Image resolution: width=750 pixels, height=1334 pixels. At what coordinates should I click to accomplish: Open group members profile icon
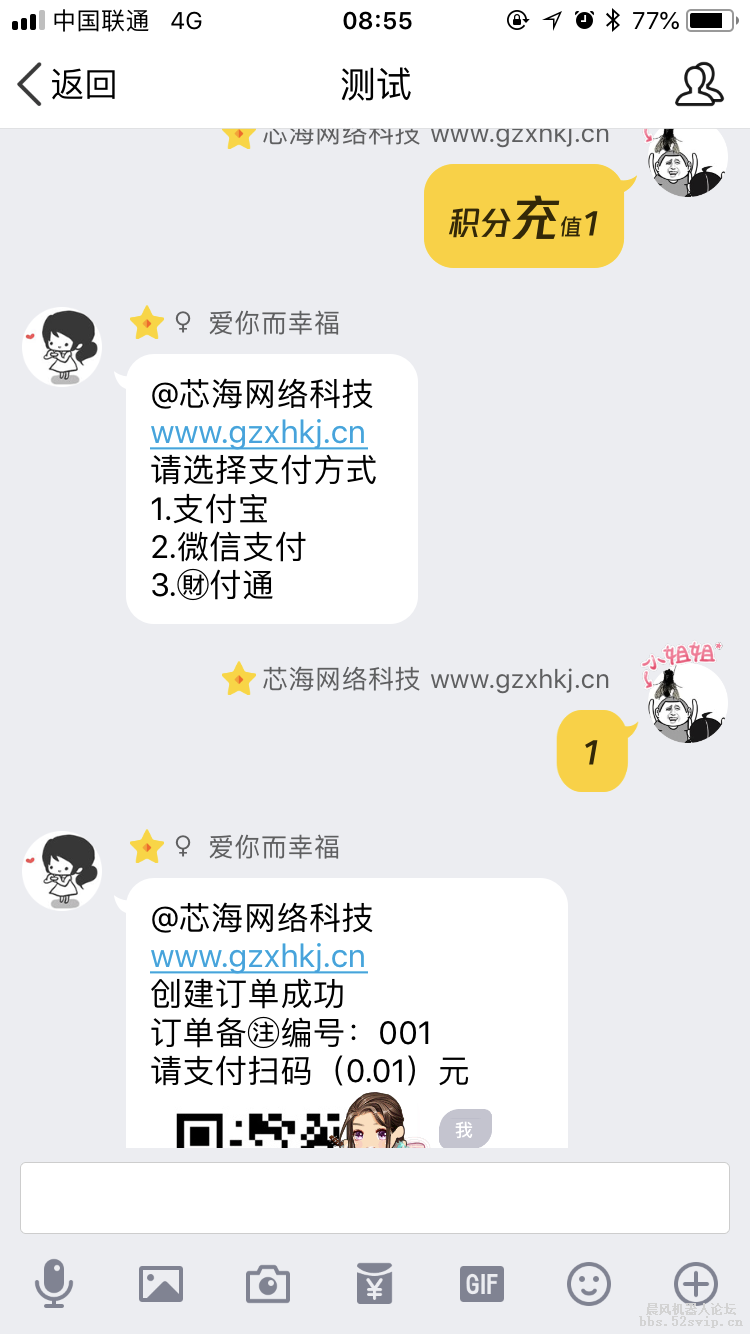click(698, 84)
